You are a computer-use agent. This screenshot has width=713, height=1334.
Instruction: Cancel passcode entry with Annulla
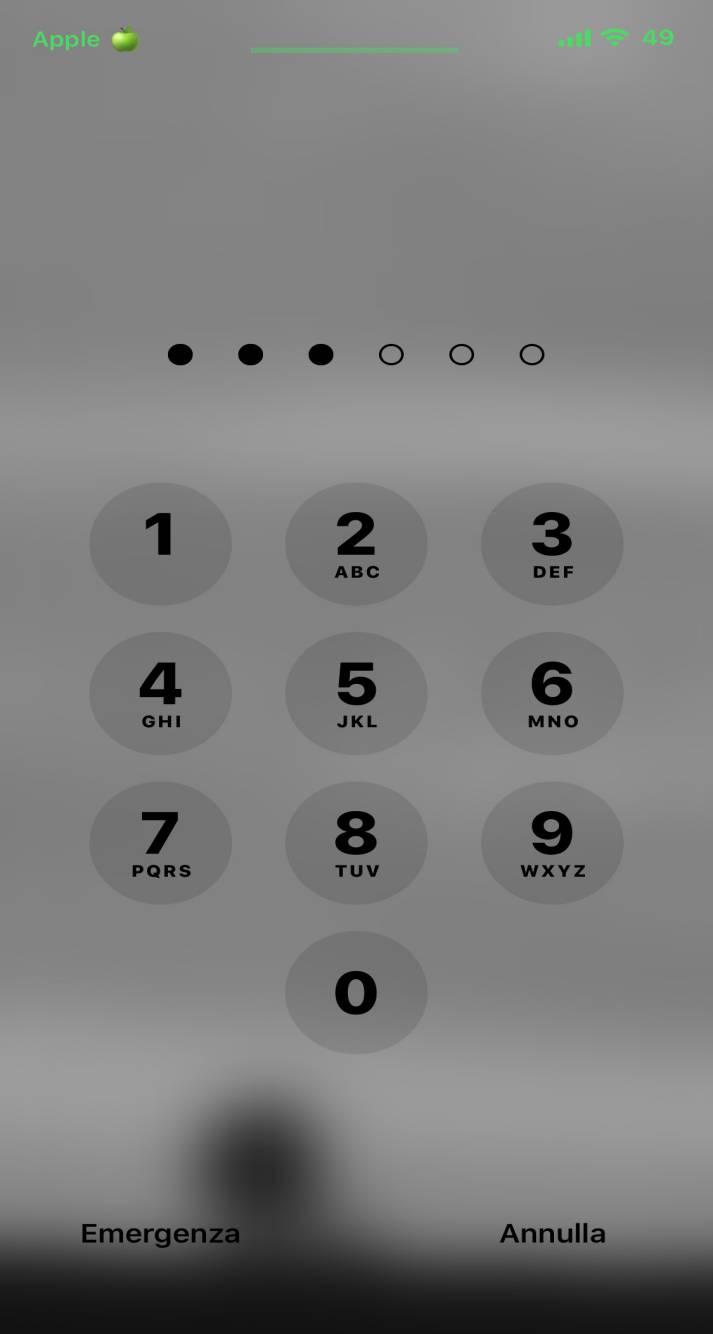(552, 1233)
